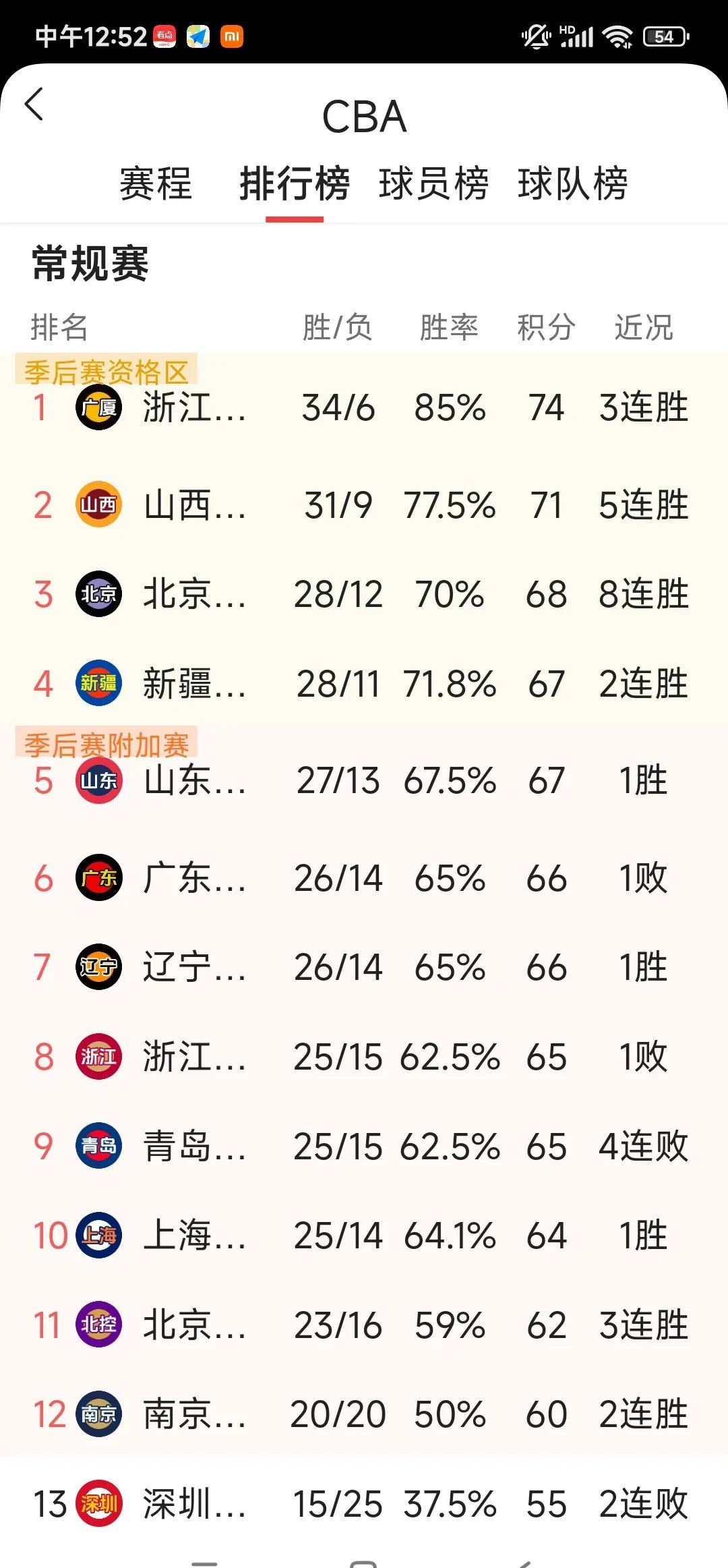View rank 3 北京 team with 8连胜

194,594
